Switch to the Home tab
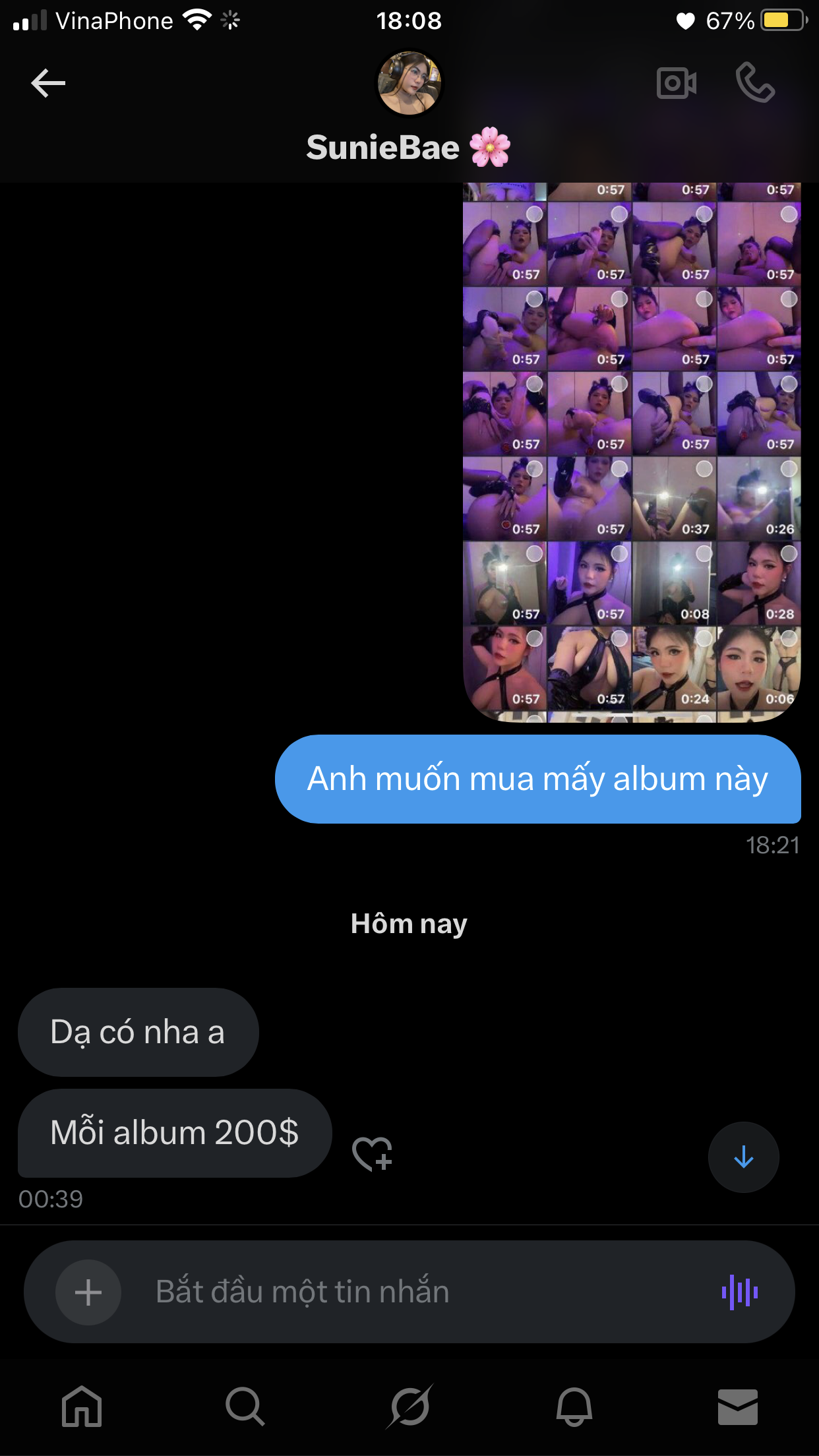This screenshot has width=819, height=1456. pos(82,1407)
